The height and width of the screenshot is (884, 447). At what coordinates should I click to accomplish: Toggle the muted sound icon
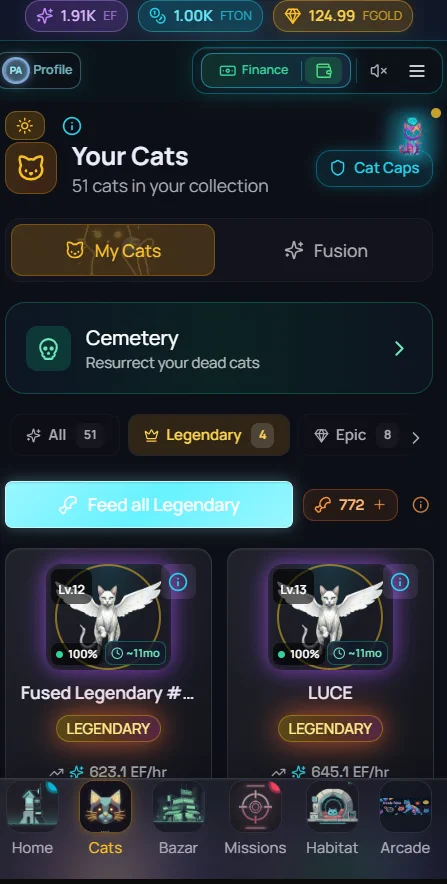(x=379, y=70)
